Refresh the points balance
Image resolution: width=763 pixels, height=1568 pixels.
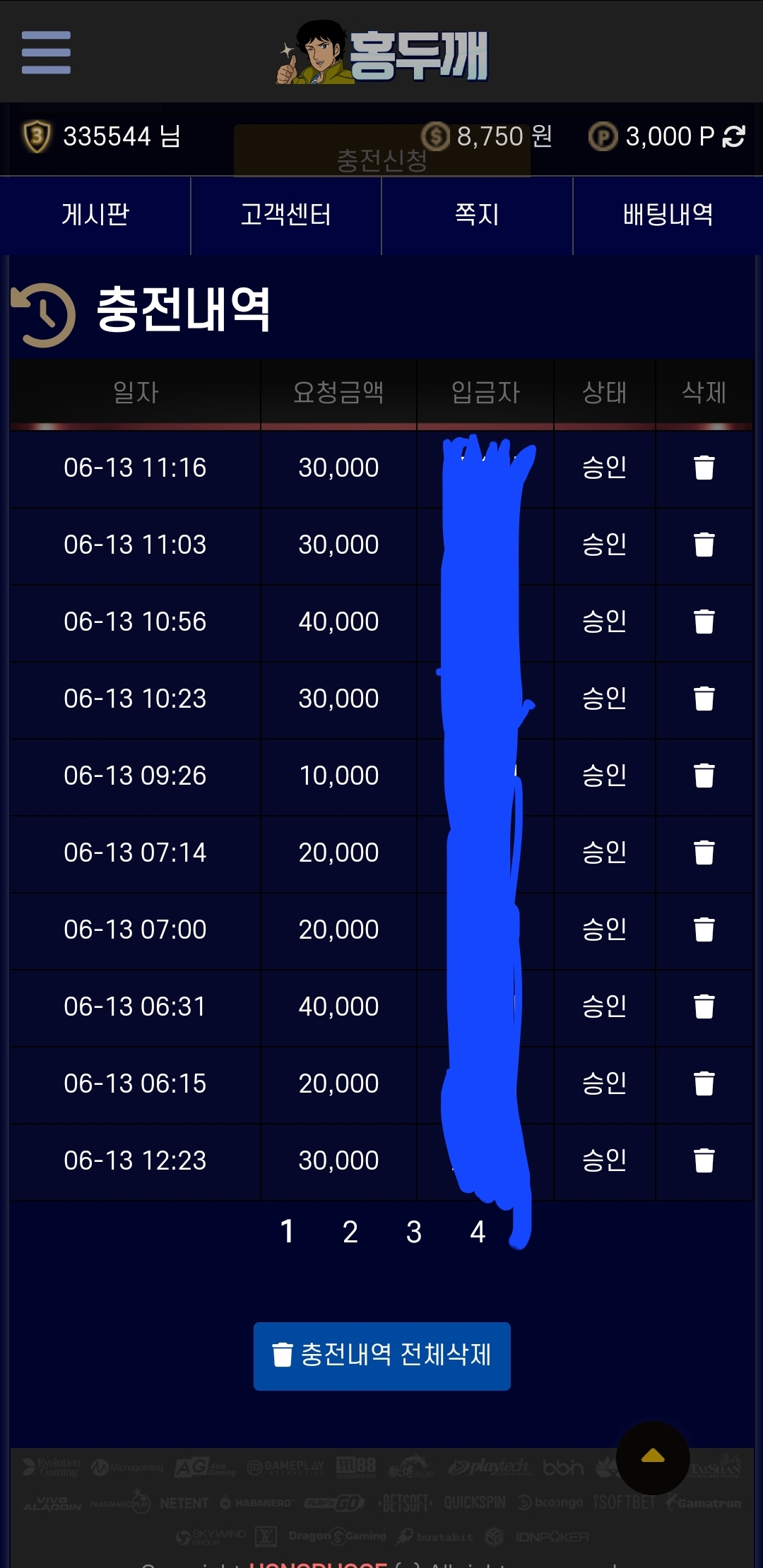pos(734,136)
